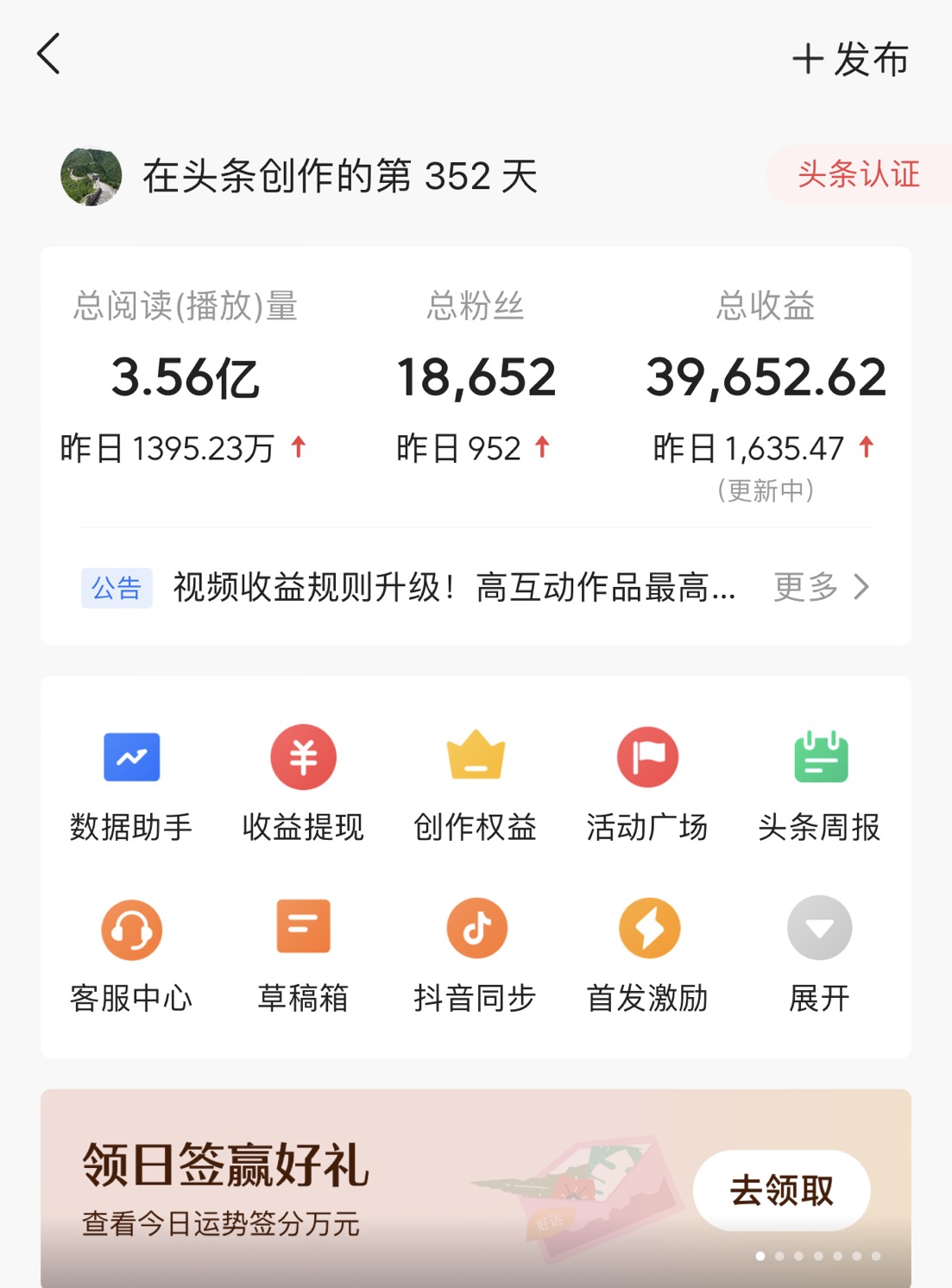Open the 公告 video revenue rules announcement
Viewport: 952px width, 1288px height.
453,588
